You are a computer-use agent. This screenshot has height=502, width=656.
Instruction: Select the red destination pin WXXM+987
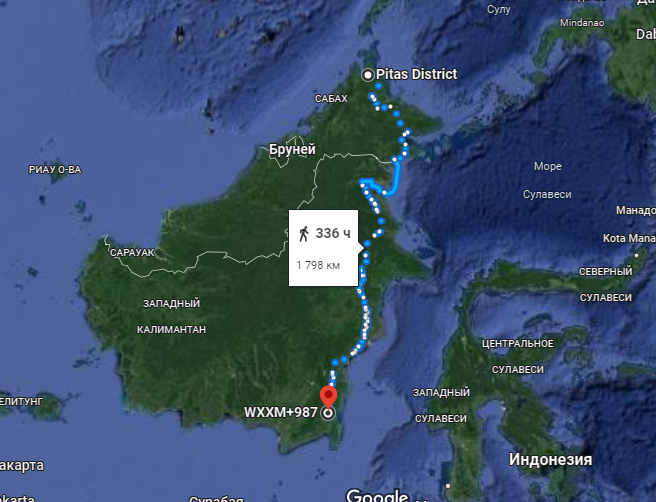pos(329,395)
